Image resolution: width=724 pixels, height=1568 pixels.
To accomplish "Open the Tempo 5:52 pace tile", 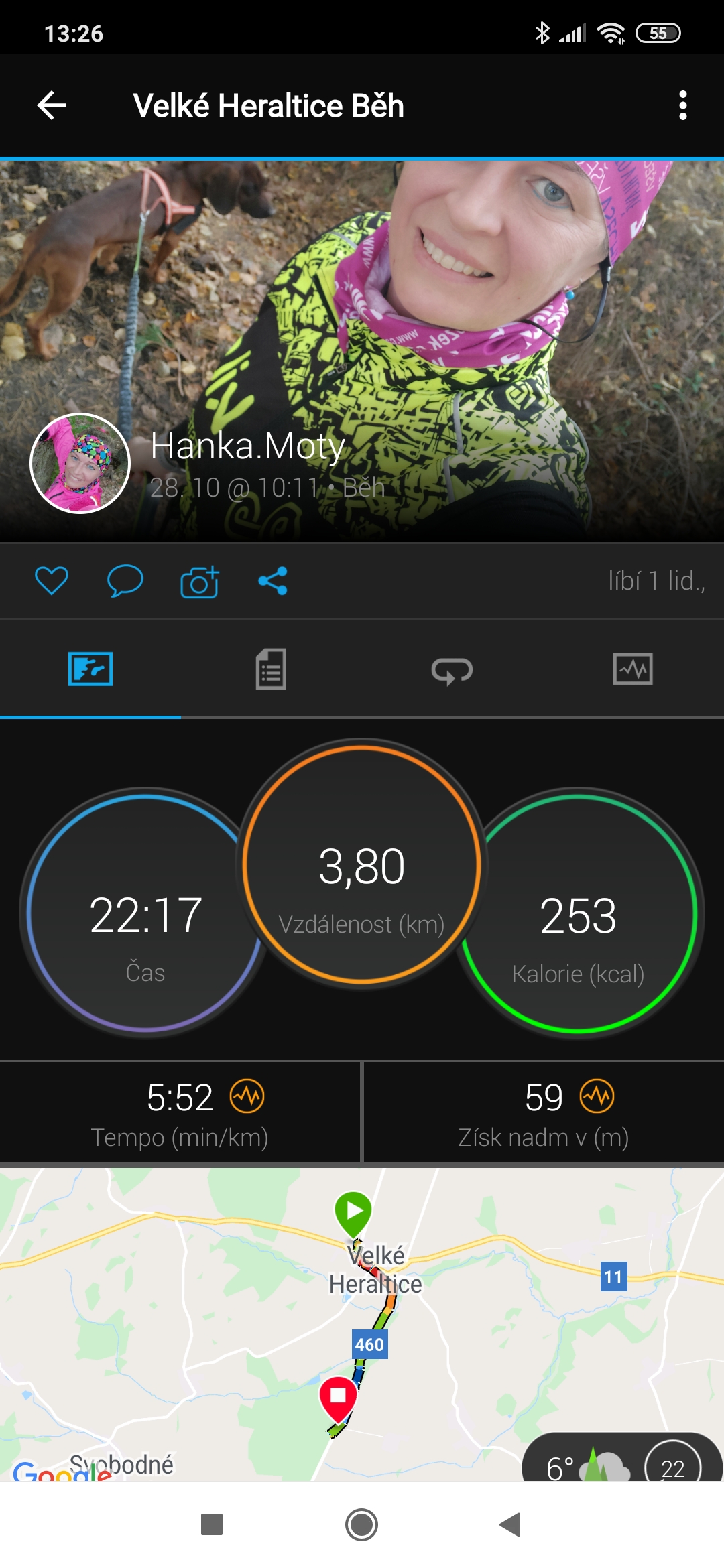I will pos(180,1112).
